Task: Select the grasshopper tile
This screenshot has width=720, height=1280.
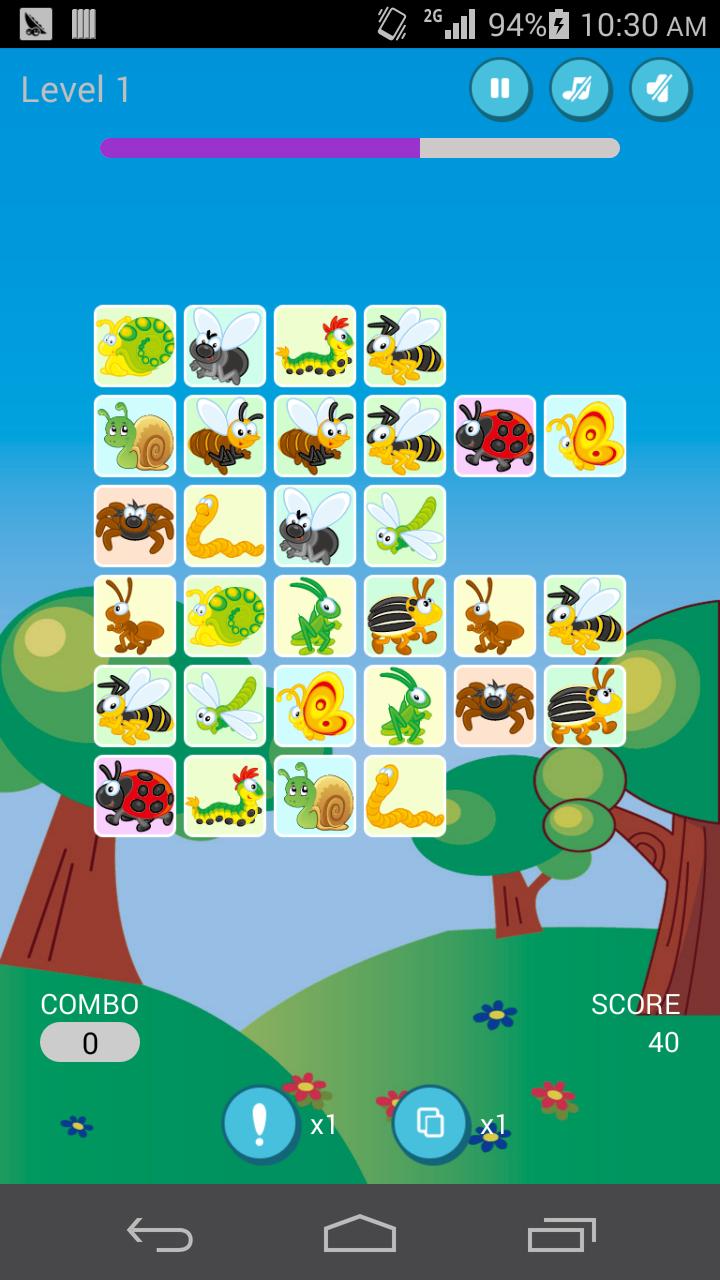Action: (x=314, y=617)
